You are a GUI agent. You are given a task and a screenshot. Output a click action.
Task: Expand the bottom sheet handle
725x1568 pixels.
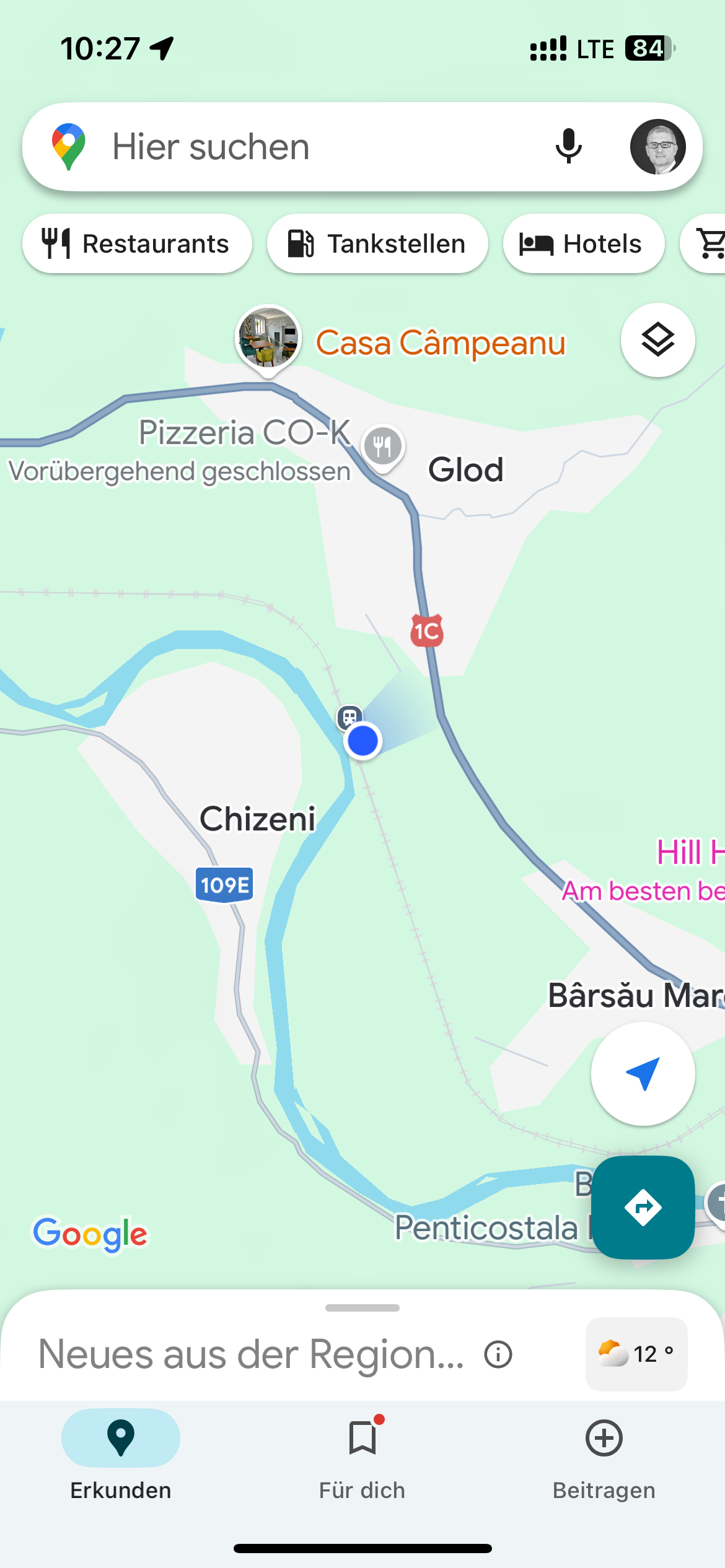coord(362,1308)
